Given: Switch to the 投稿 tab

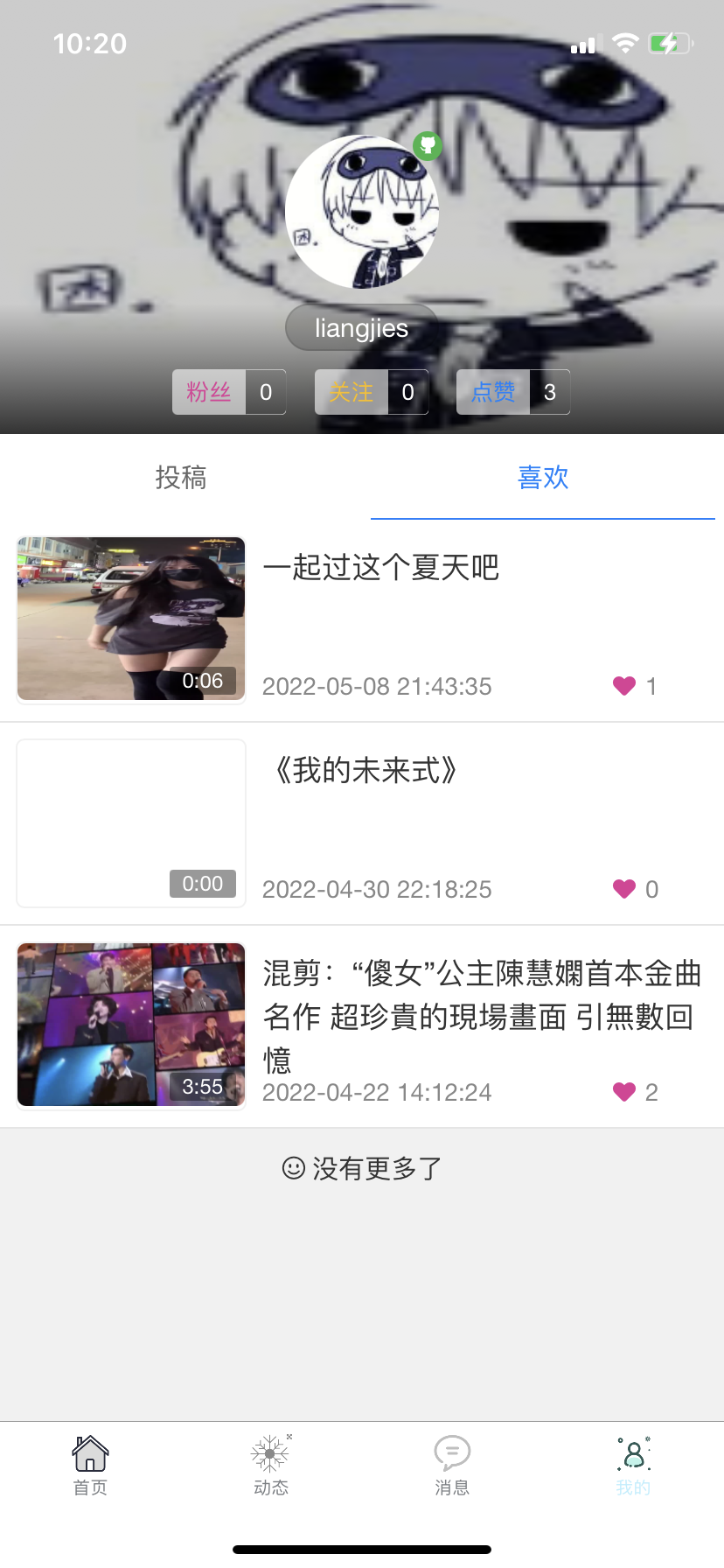Looking at the screenshot, I should coord(181,478).
